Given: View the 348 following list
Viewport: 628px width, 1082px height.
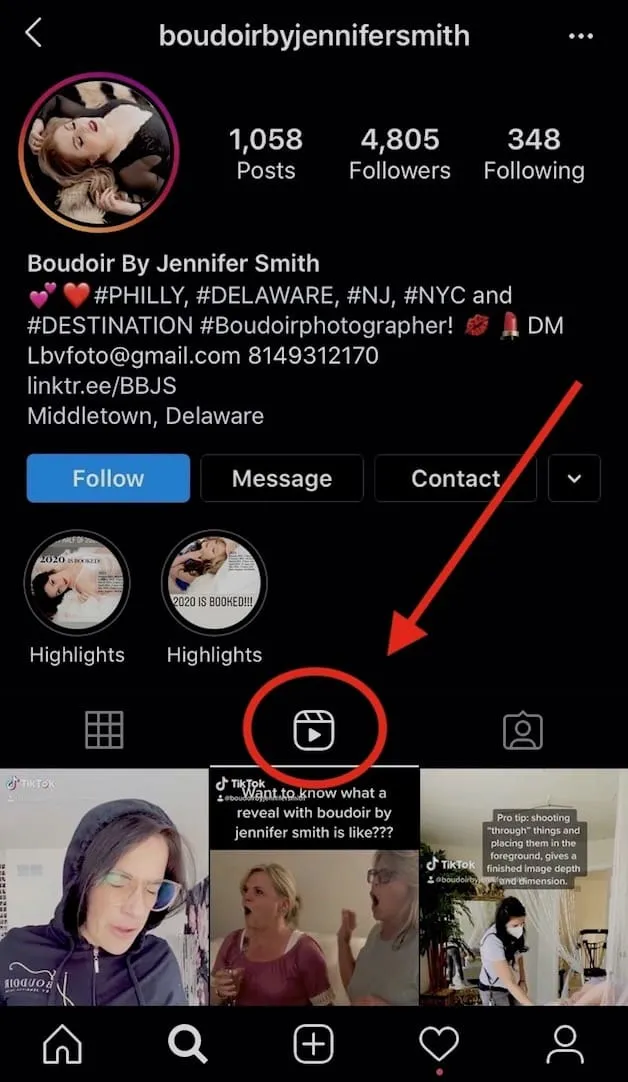Looking at the screenshot, I should (533, 153).
